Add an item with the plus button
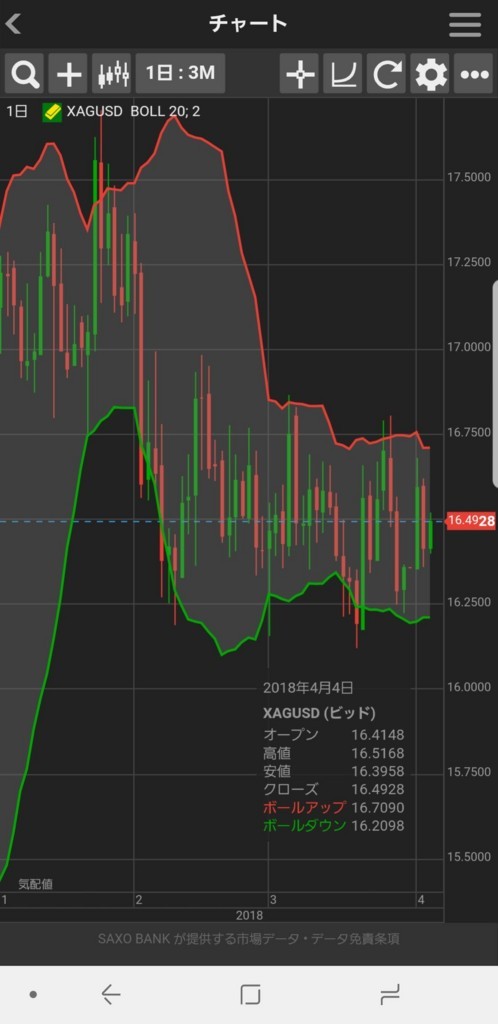The image size is (498, 1024). click(x=68, y=74)
